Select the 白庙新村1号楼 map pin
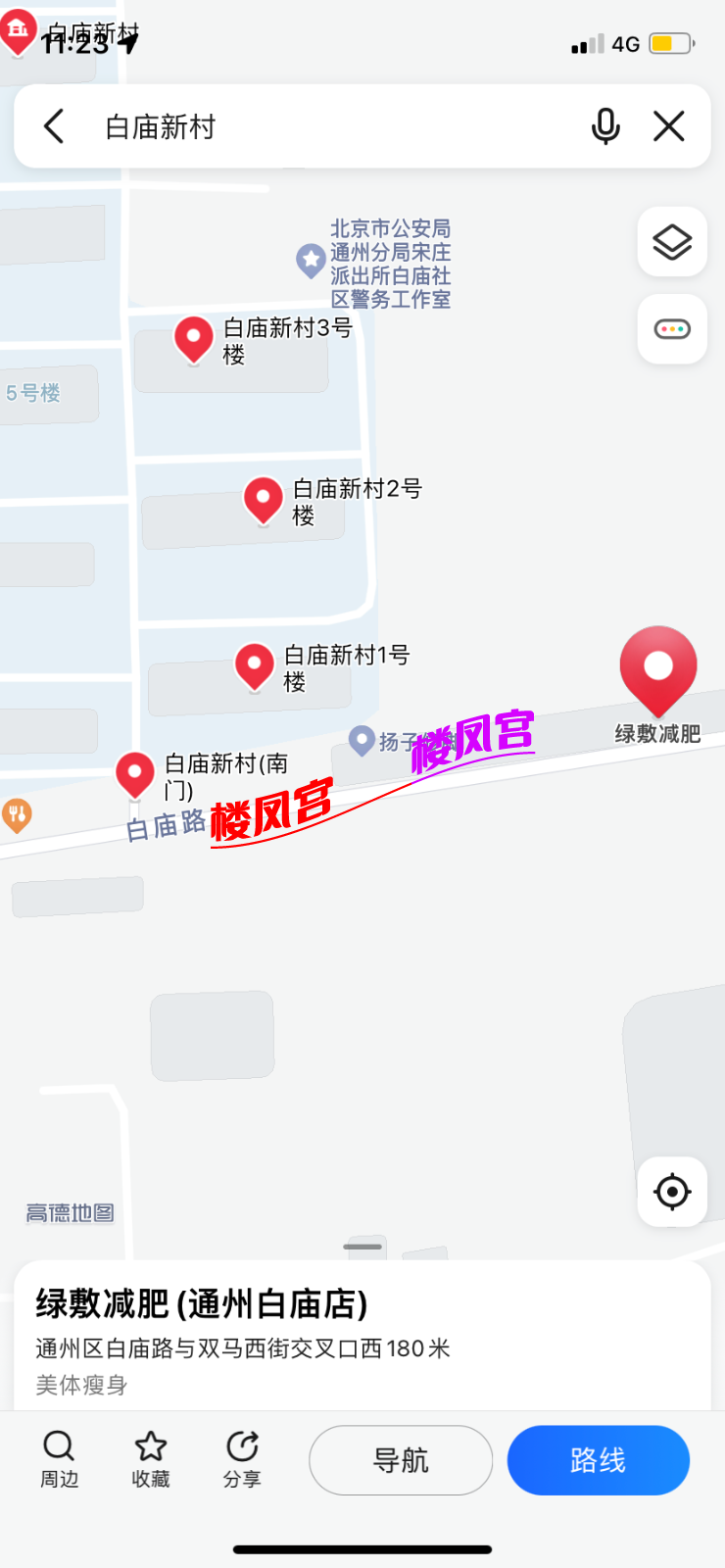 (255, 665)
